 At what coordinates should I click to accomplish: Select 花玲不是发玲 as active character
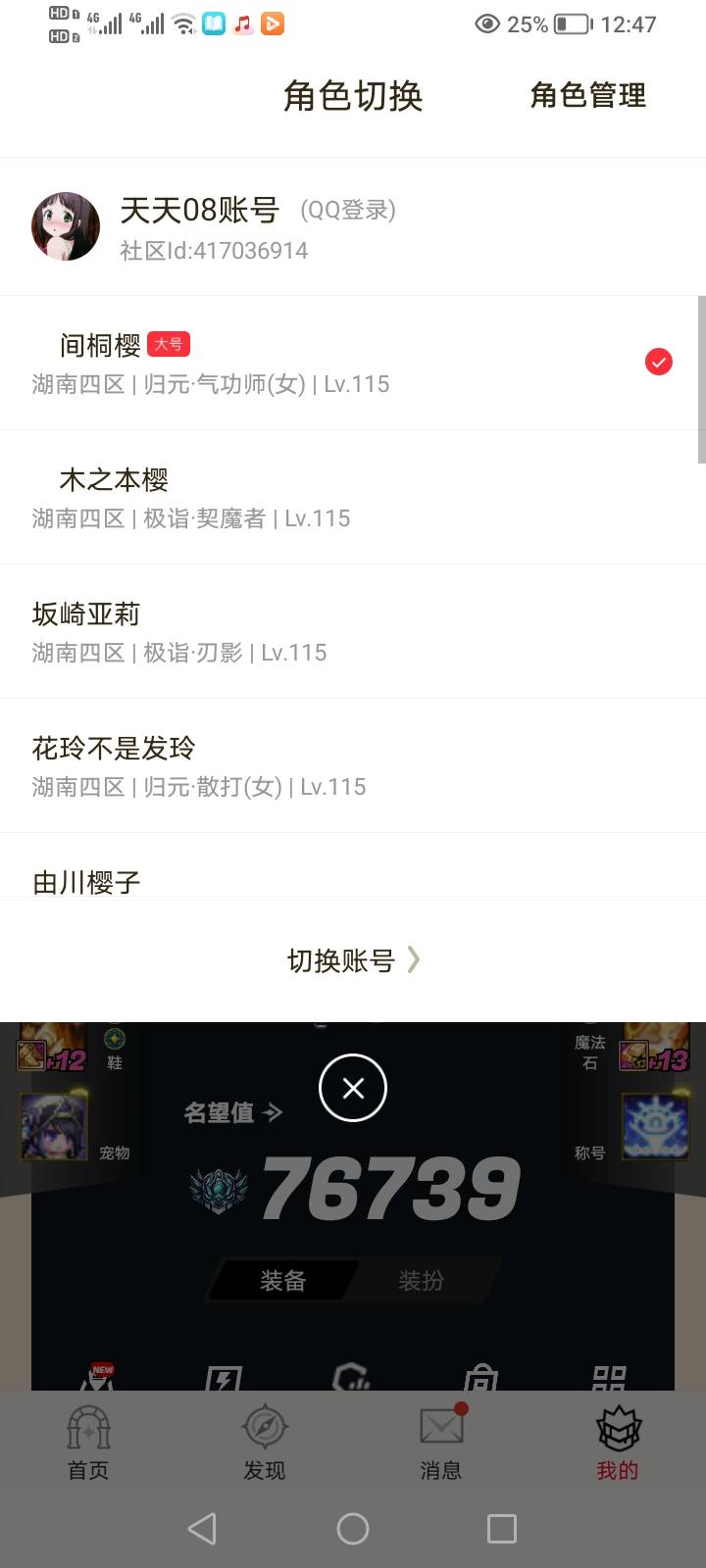(x=353, y=765)
